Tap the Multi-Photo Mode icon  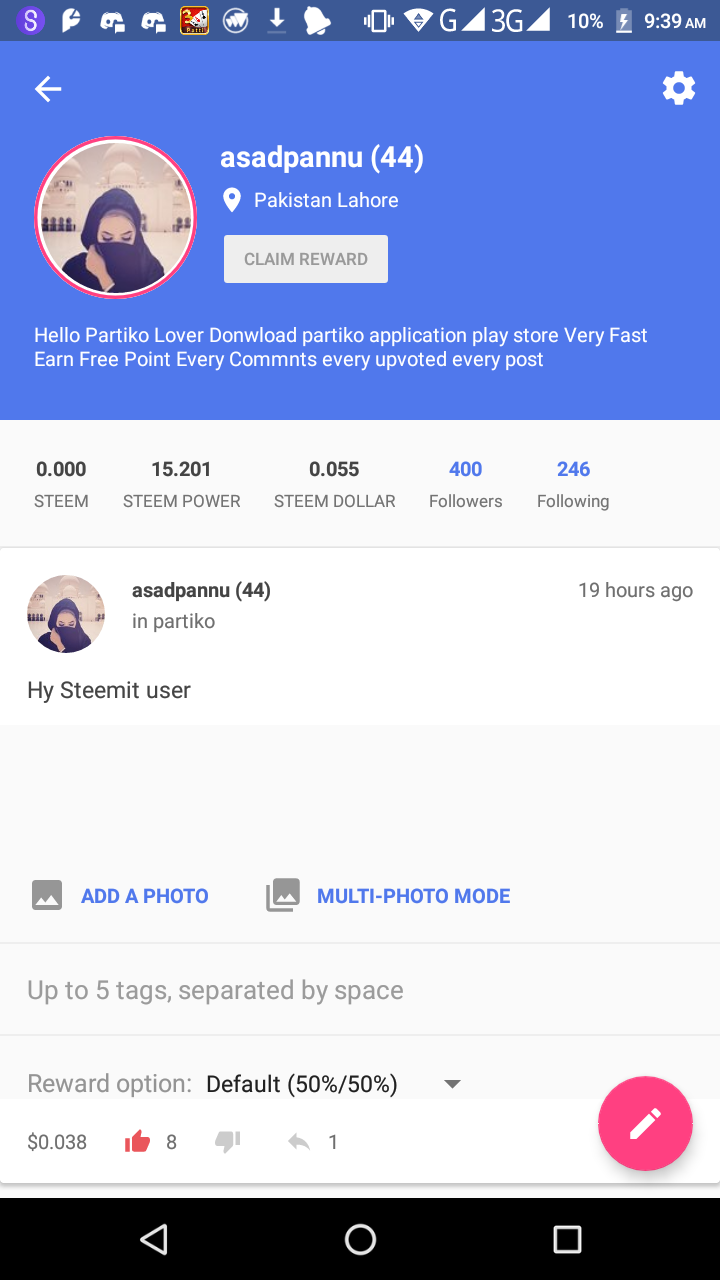(x=283, y=895)
